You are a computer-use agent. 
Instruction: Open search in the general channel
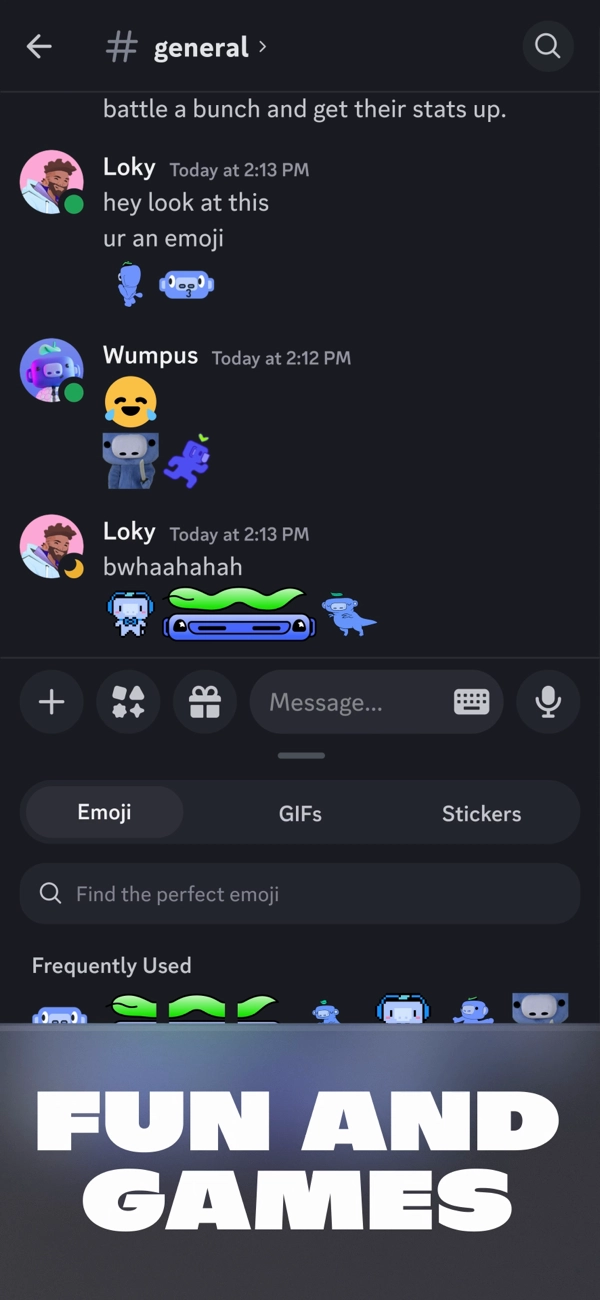point(547,46)
